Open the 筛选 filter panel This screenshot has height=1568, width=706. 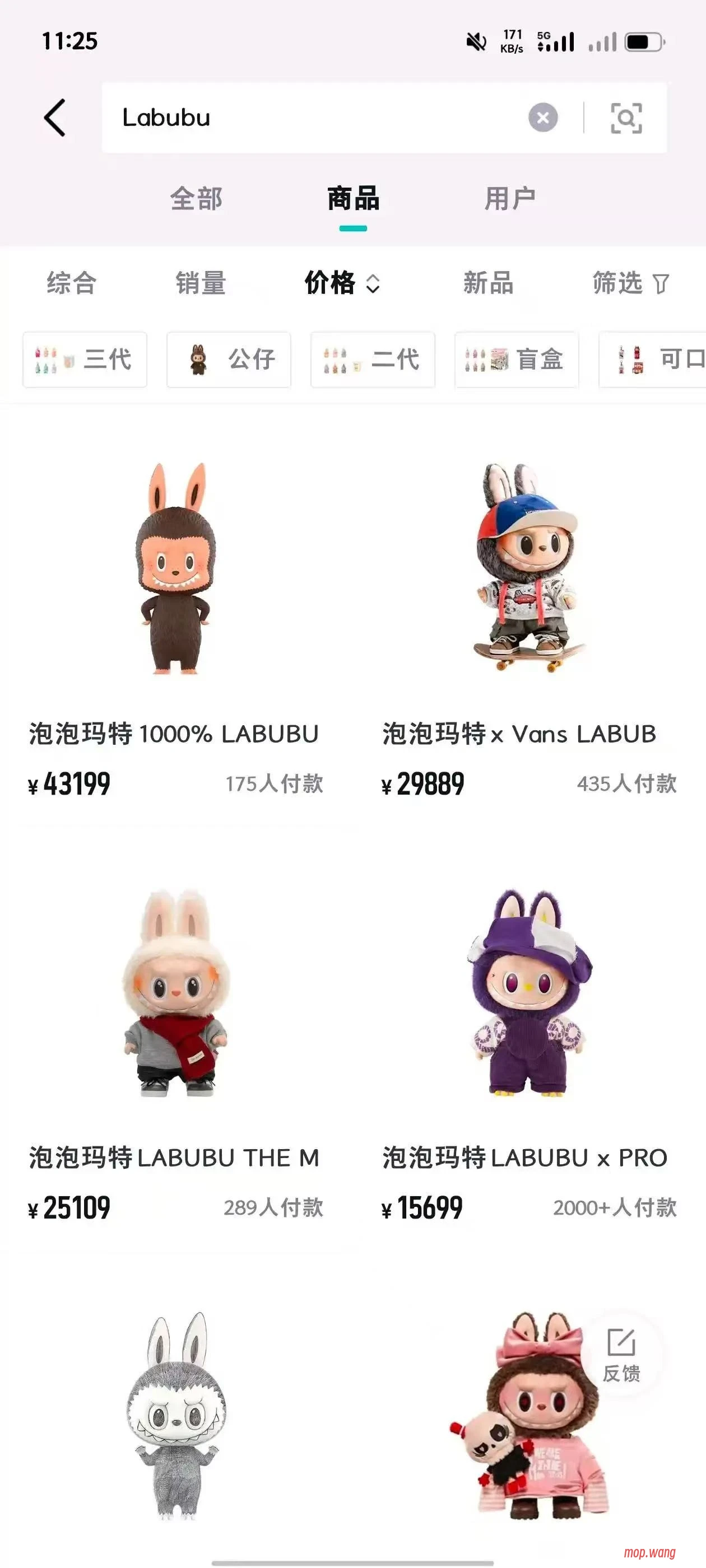point(630,283)
